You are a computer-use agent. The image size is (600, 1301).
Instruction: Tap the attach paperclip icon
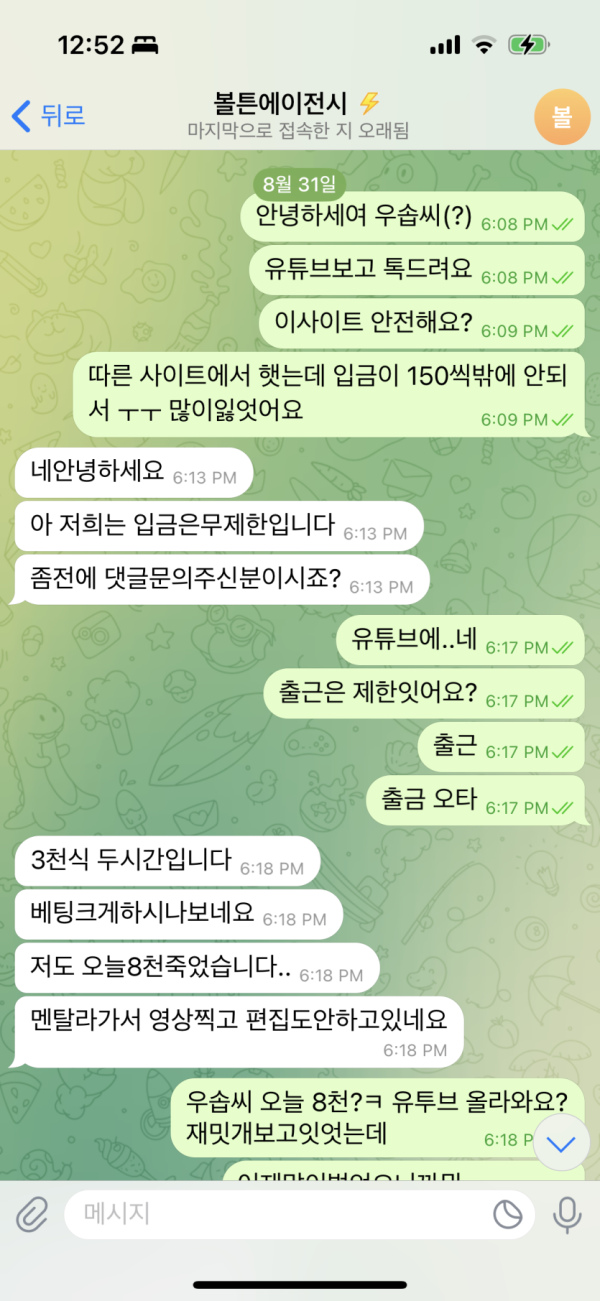(32, 1215)
